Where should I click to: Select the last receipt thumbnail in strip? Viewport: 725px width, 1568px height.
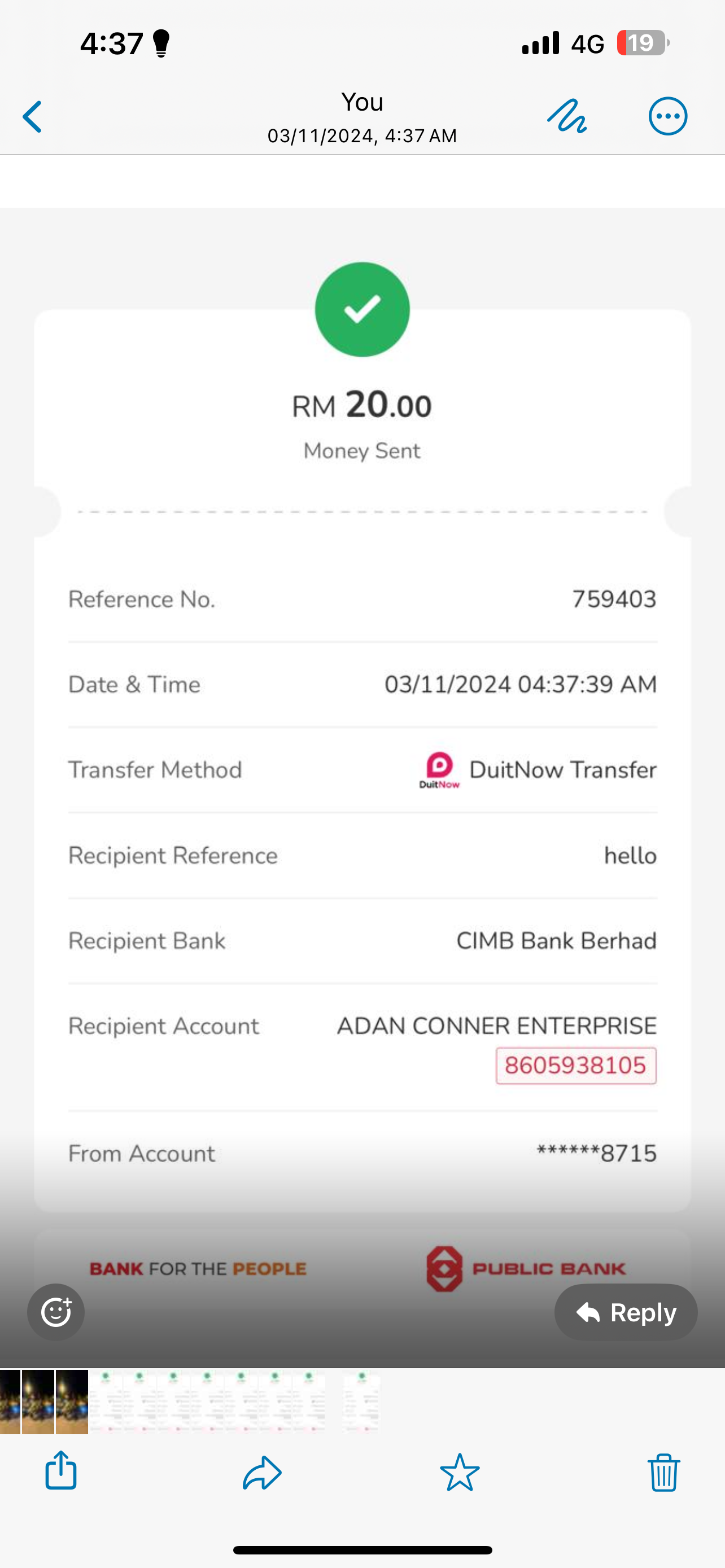(x=361, y=1401)
